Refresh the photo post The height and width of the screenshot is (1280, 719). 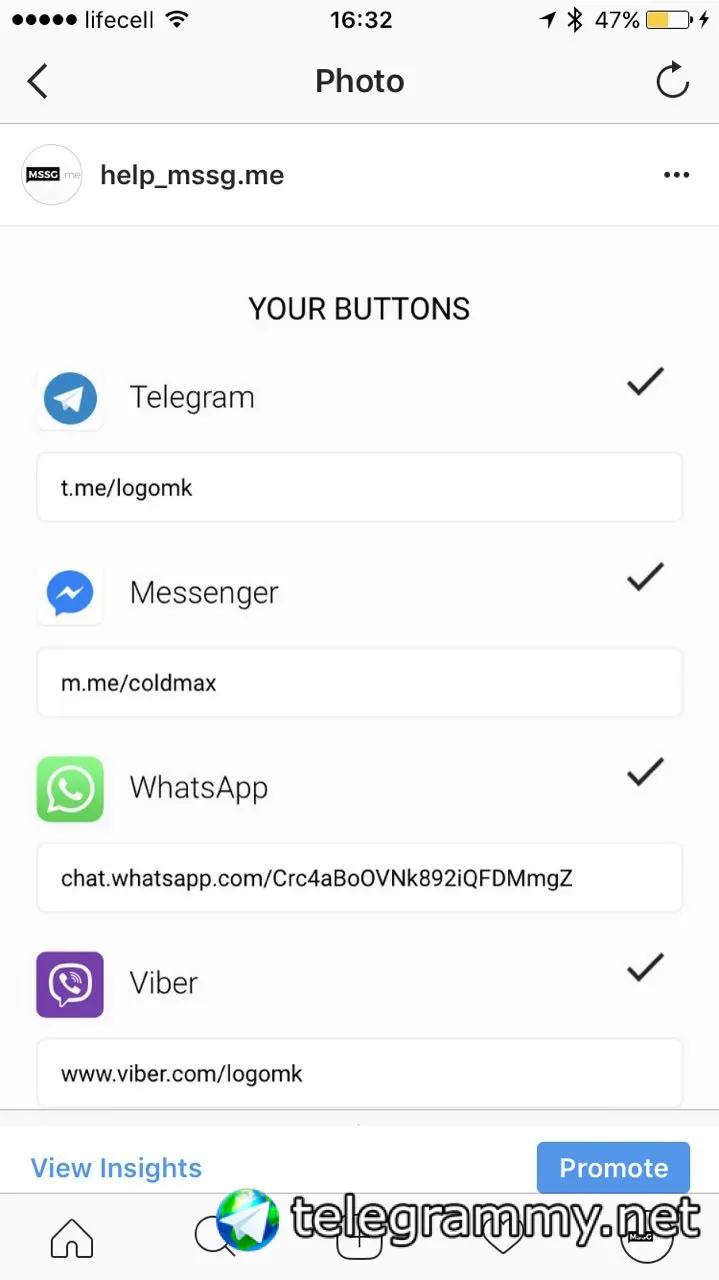click(x=672, y=81)
